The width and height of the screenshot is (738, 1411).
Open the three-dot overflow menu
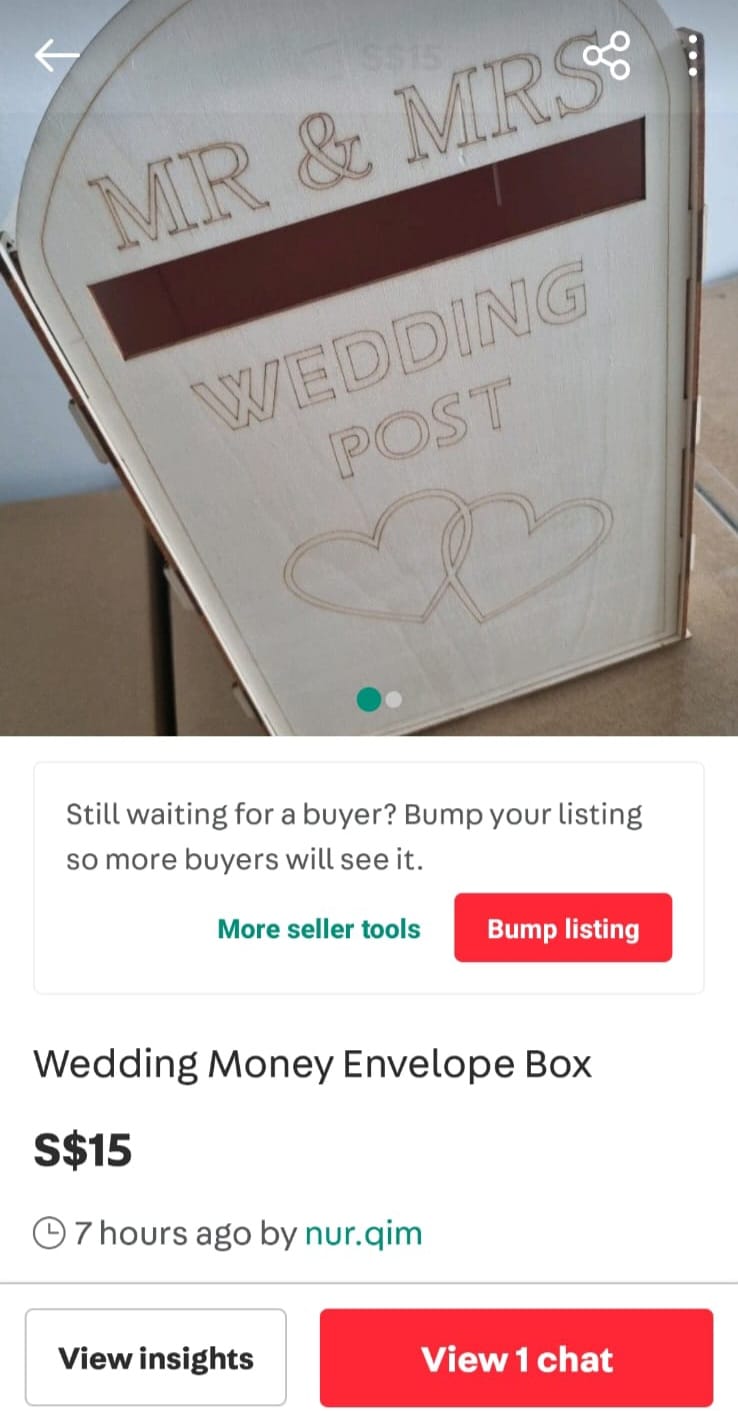(694, 55)
